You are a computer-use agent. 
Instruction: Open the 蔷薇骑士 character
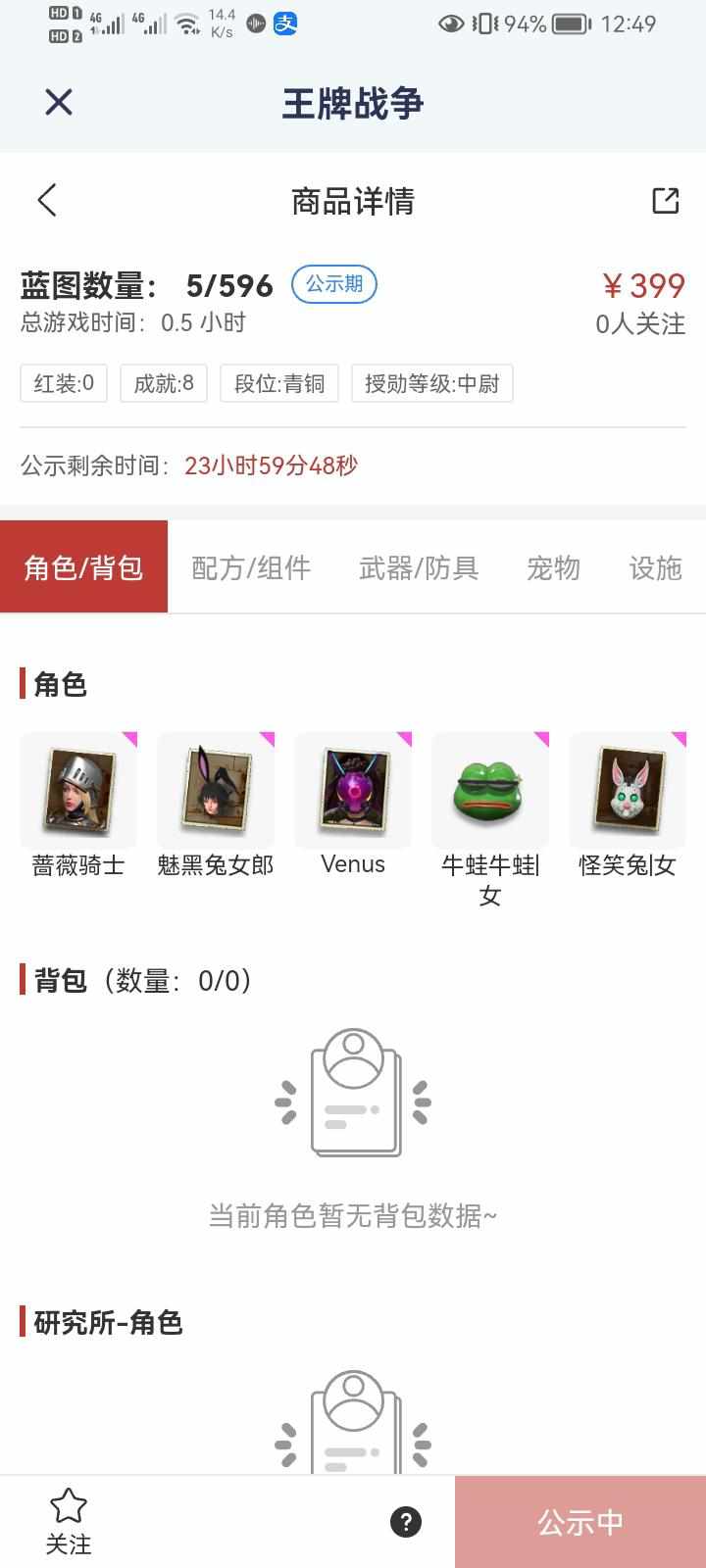pos(78,792)
